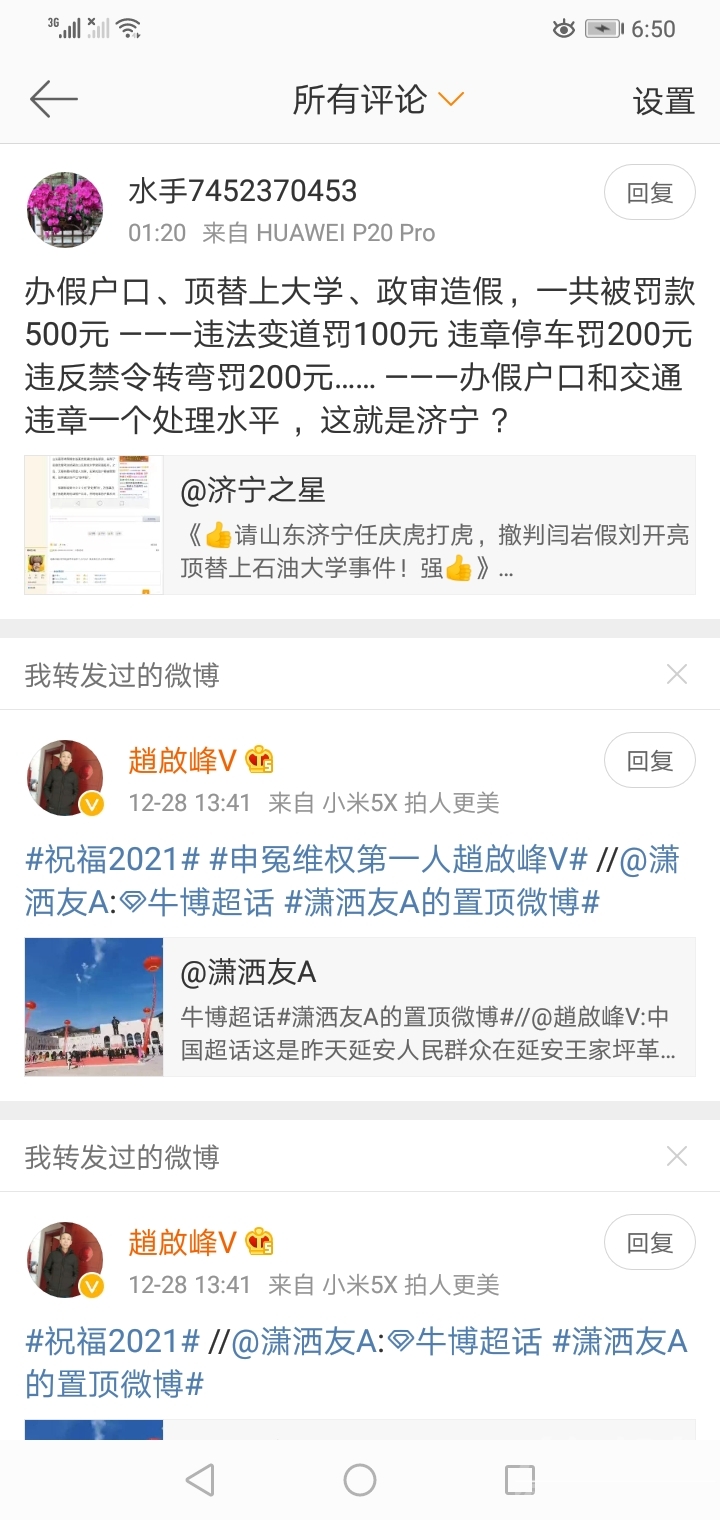Image resolution: width=720 pixels, height=1520 pixels.
Task: View the @潇洒友A quoted post image thumbnail
Action: 93,1007
